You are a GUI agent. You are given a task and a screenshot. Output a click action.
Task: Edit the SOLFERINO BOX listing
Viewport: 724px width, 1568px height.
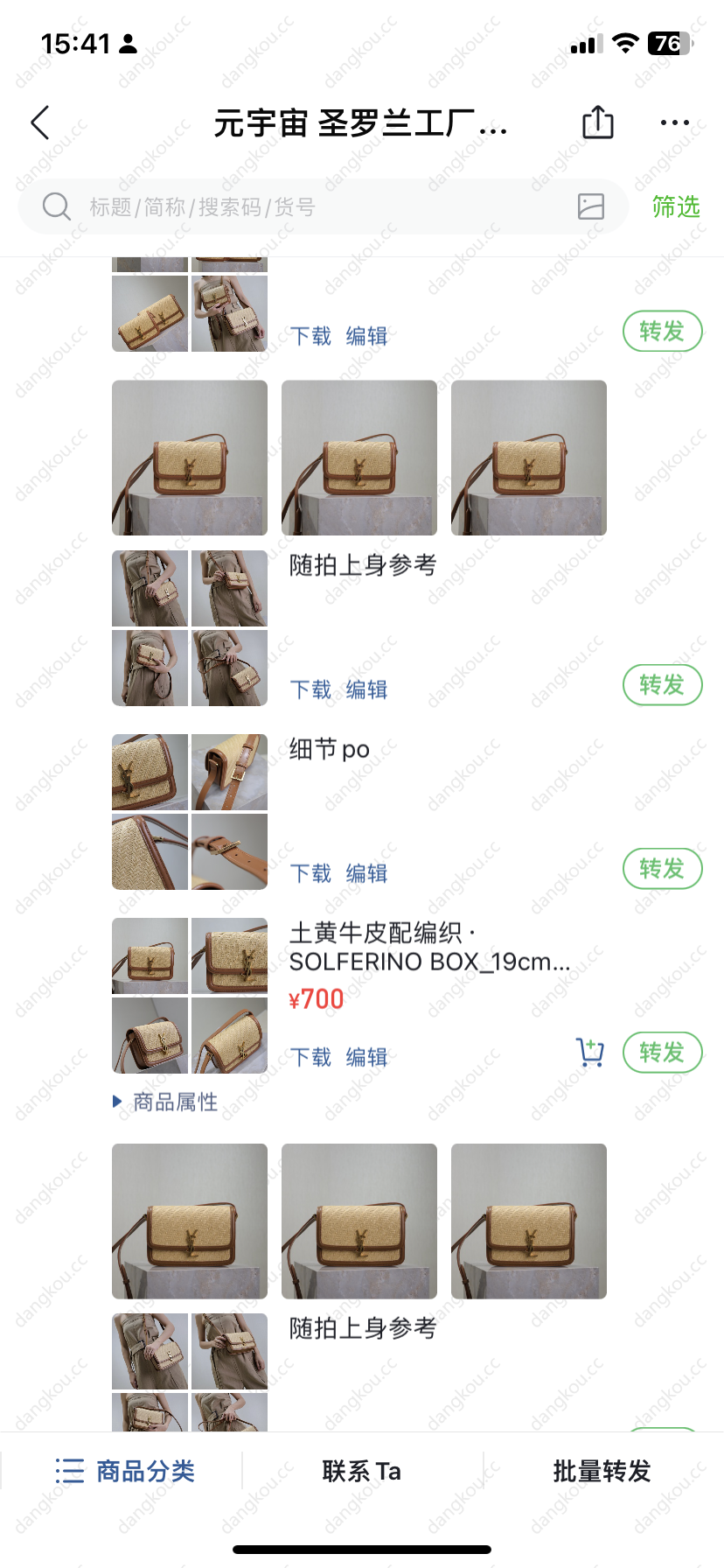(x=366, y=1057)
